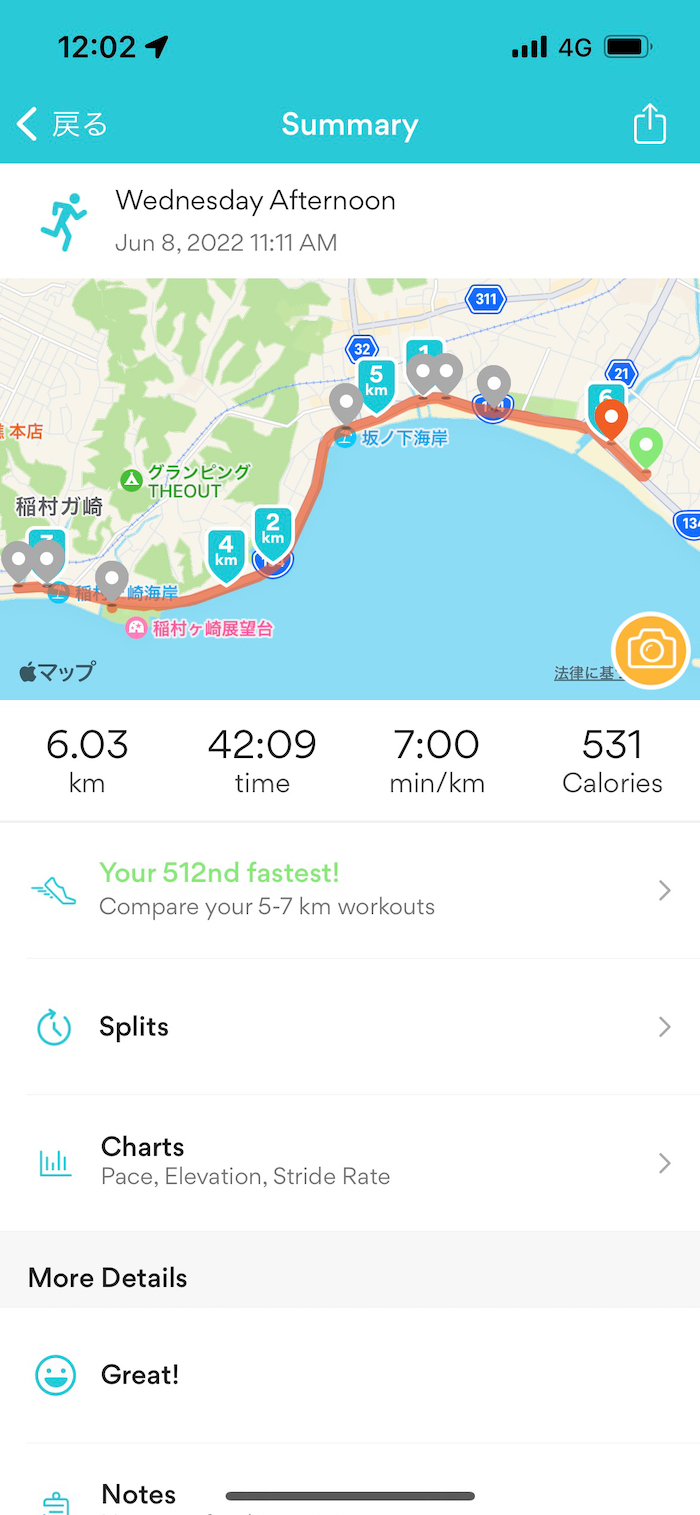Screen dimensions: 700x1515
Task: Share this workout summary
Action: [649, 125]
